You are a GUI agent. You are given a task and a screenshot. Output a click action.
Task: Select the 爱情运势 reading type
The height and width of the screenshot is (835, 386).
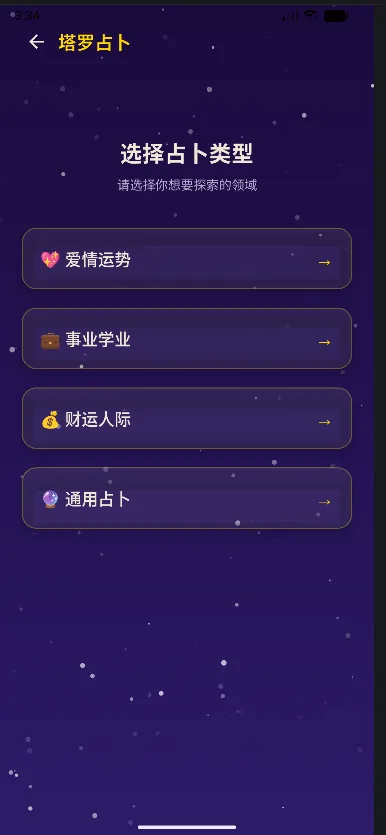[187, 259]
